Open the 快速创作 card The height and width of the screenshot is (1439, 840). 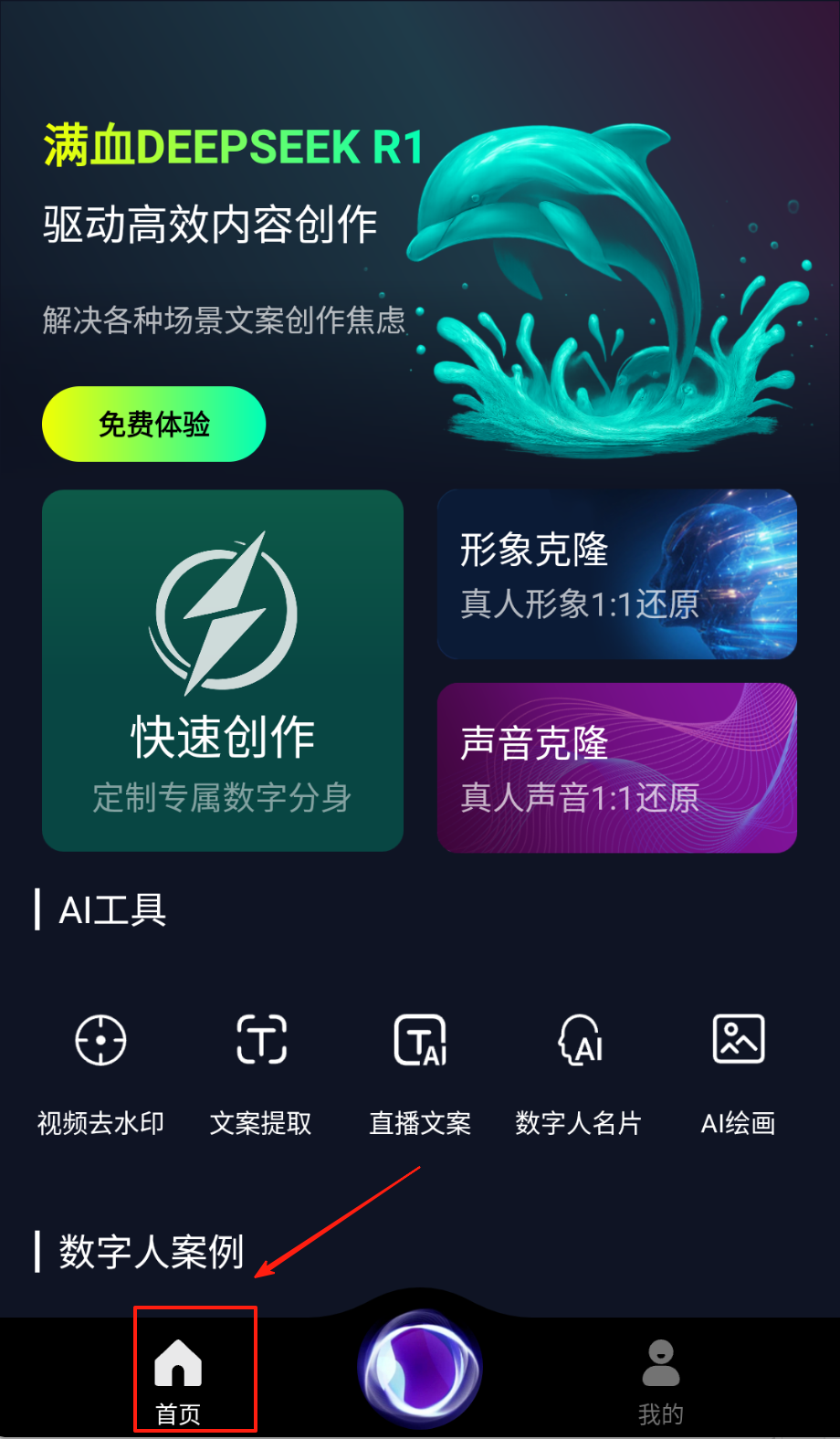tap(223, 671)
